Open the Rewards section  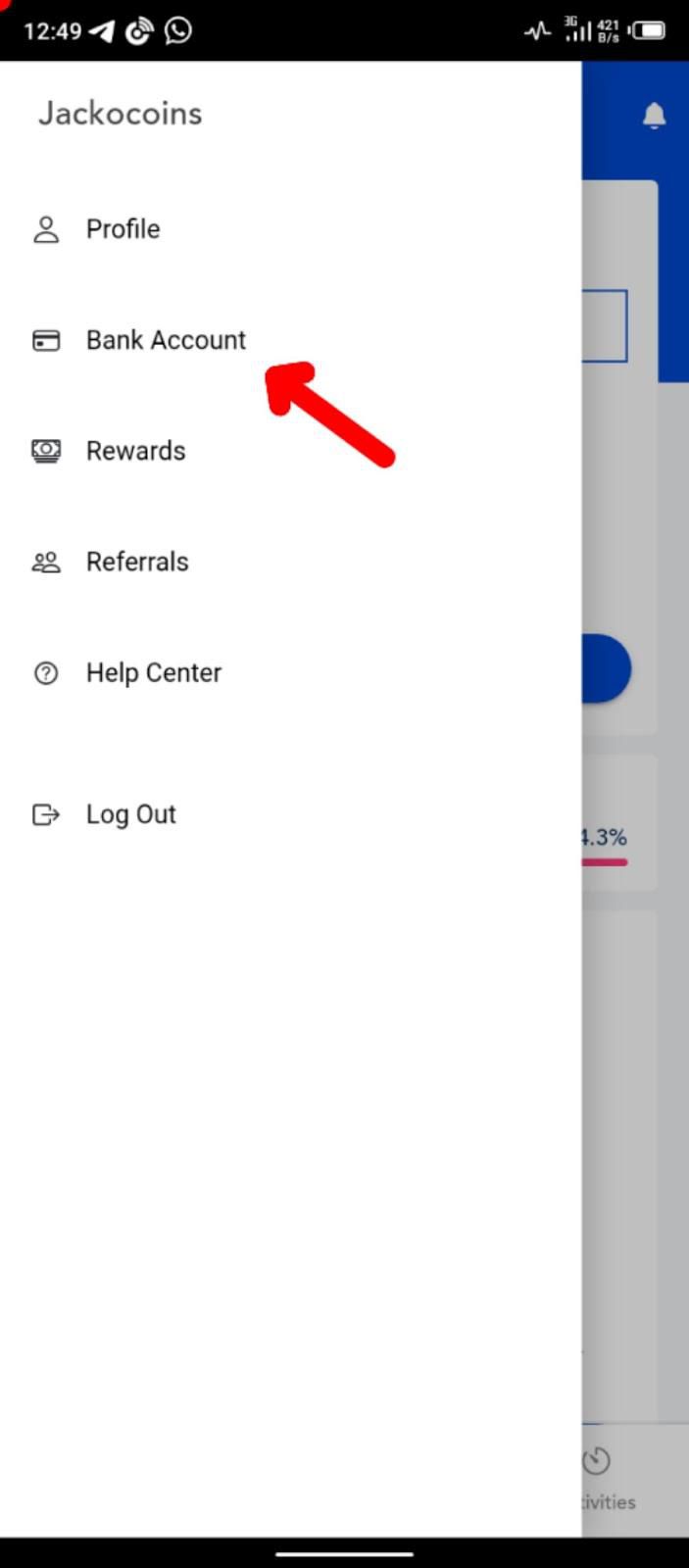tap(135, 451)
